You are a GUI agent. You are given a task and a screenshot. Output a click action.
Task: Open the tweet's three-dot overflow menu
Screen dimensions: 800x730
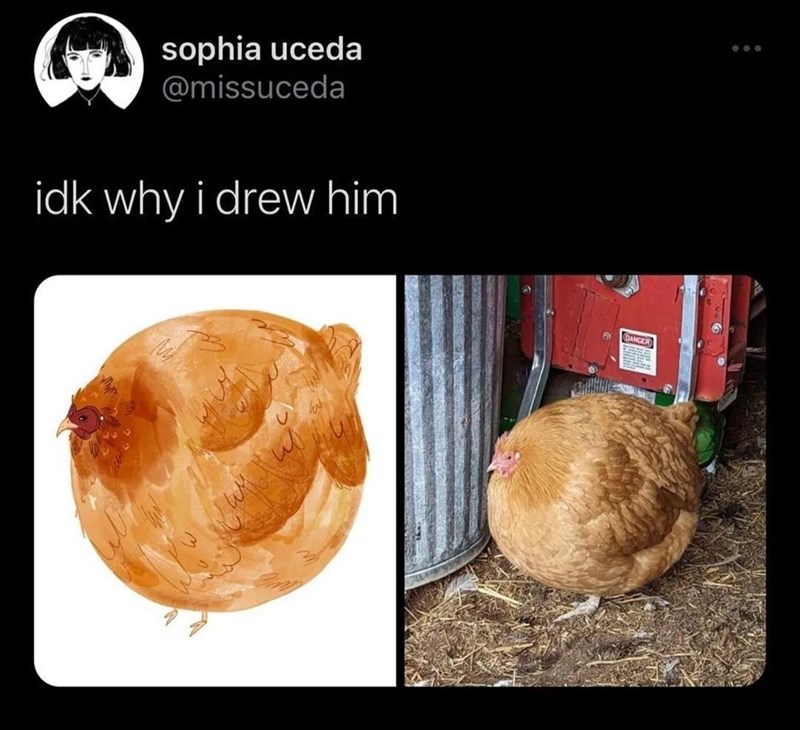tap(744, 49)
